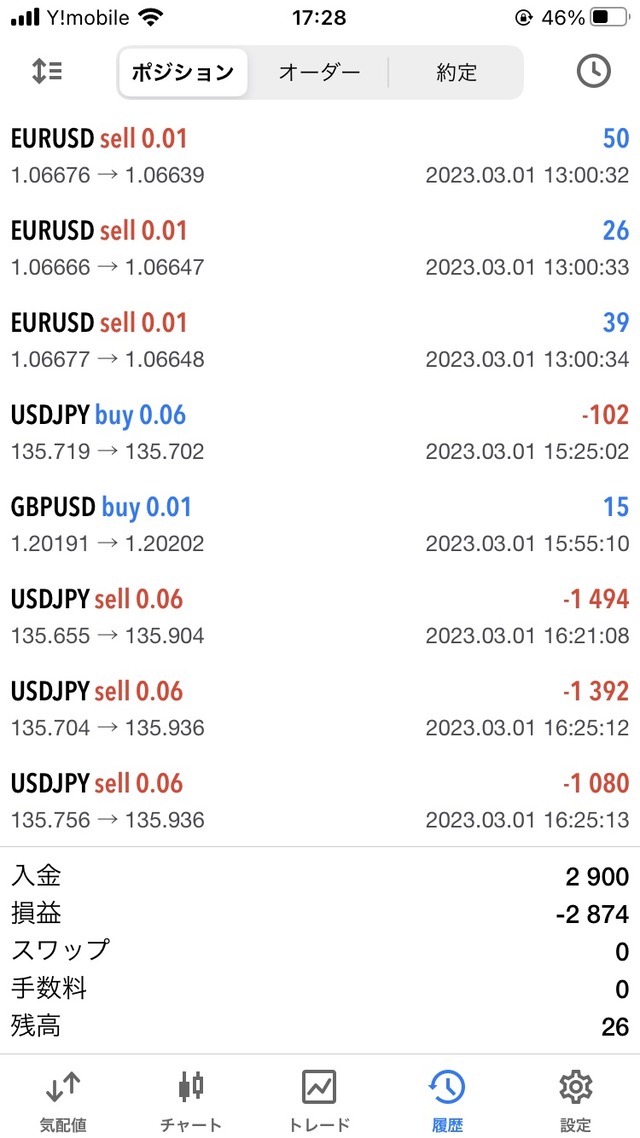Expand the EURUSD sell trade with profit 26
Image resolution: width=640 pixels, height=1138 pixels.
[320, 249]
